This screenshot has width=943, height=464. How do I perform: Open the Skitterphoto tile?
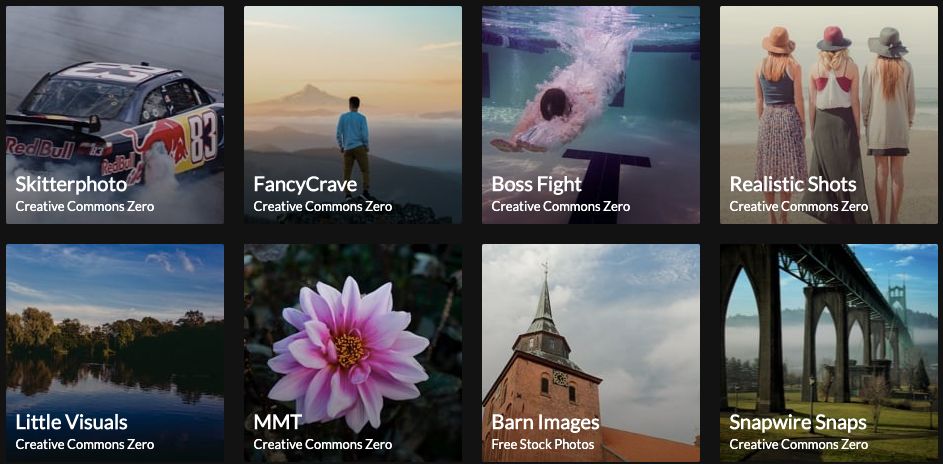click(114, 115)
